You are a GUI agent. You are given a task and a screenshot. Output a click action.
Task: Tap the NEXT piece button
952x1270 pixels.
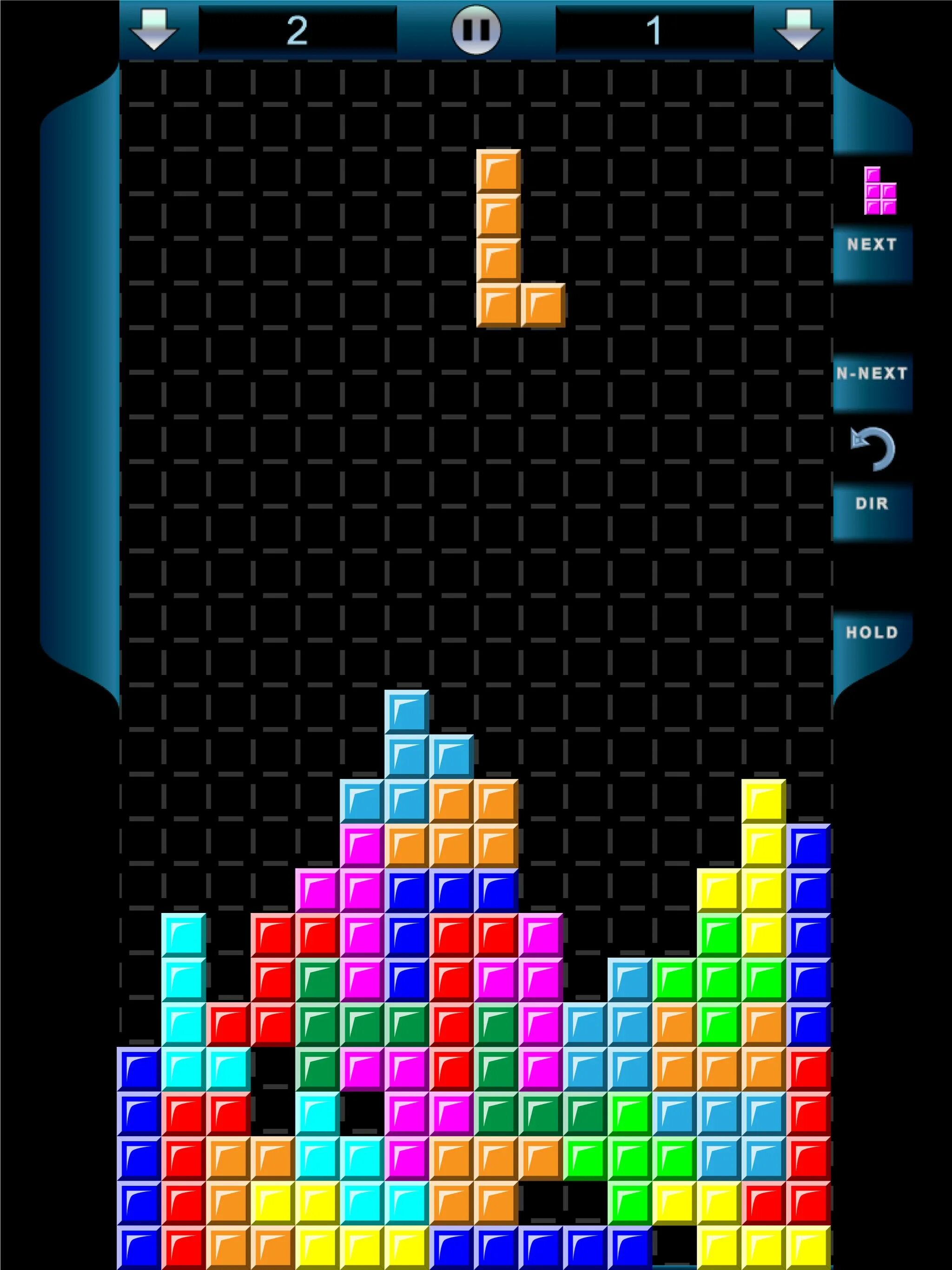[x=872, y=245]
